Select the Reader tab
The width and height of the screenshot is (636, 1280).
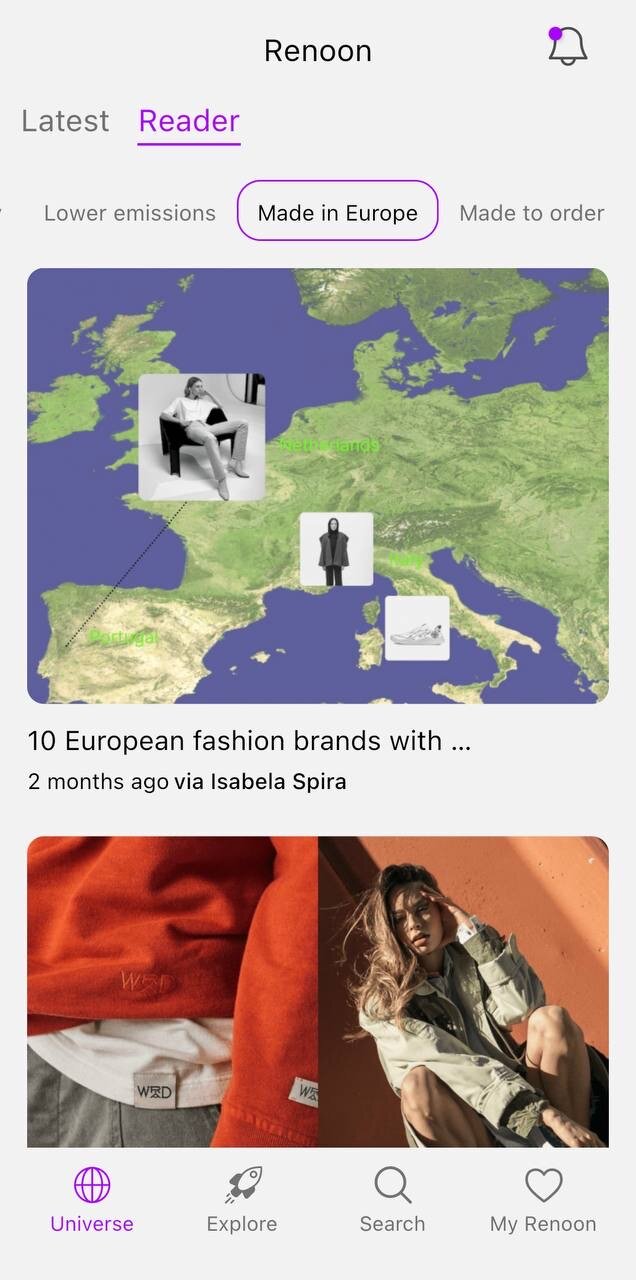[x=189, y=121]
